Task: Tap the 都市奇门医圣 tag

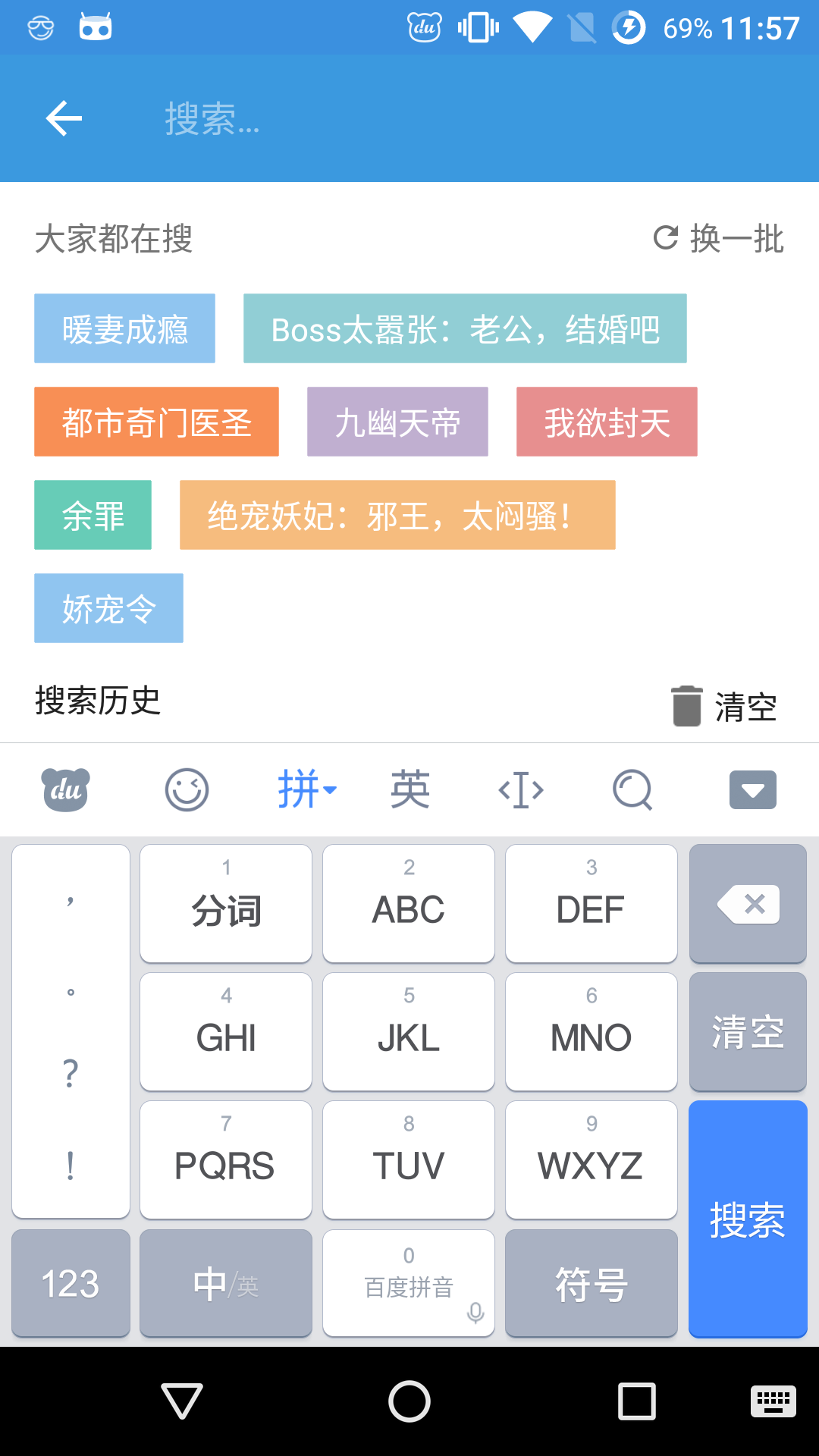Action: (156, 422)
